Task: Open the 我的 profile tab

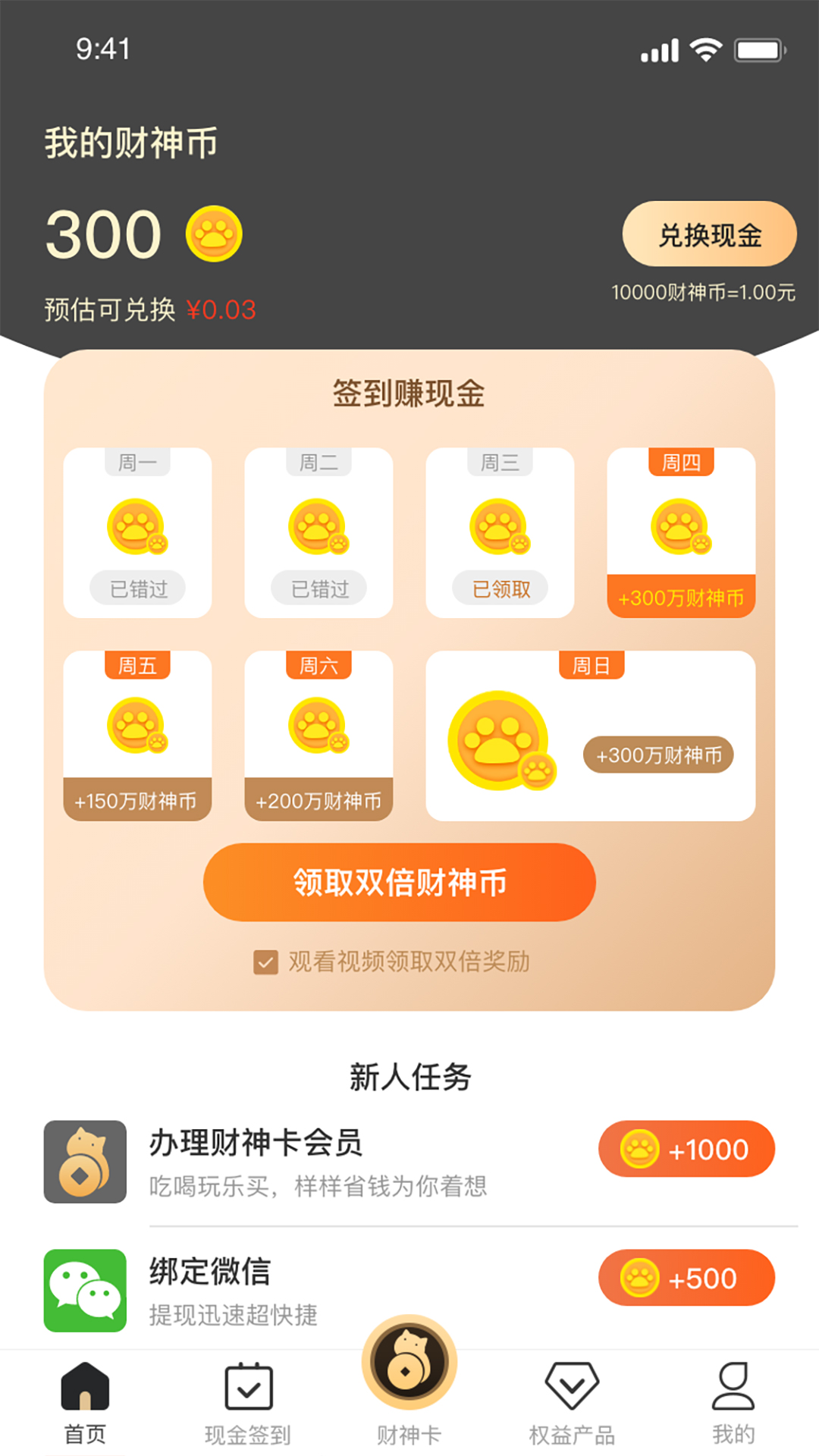Action: click(733, 1403)
